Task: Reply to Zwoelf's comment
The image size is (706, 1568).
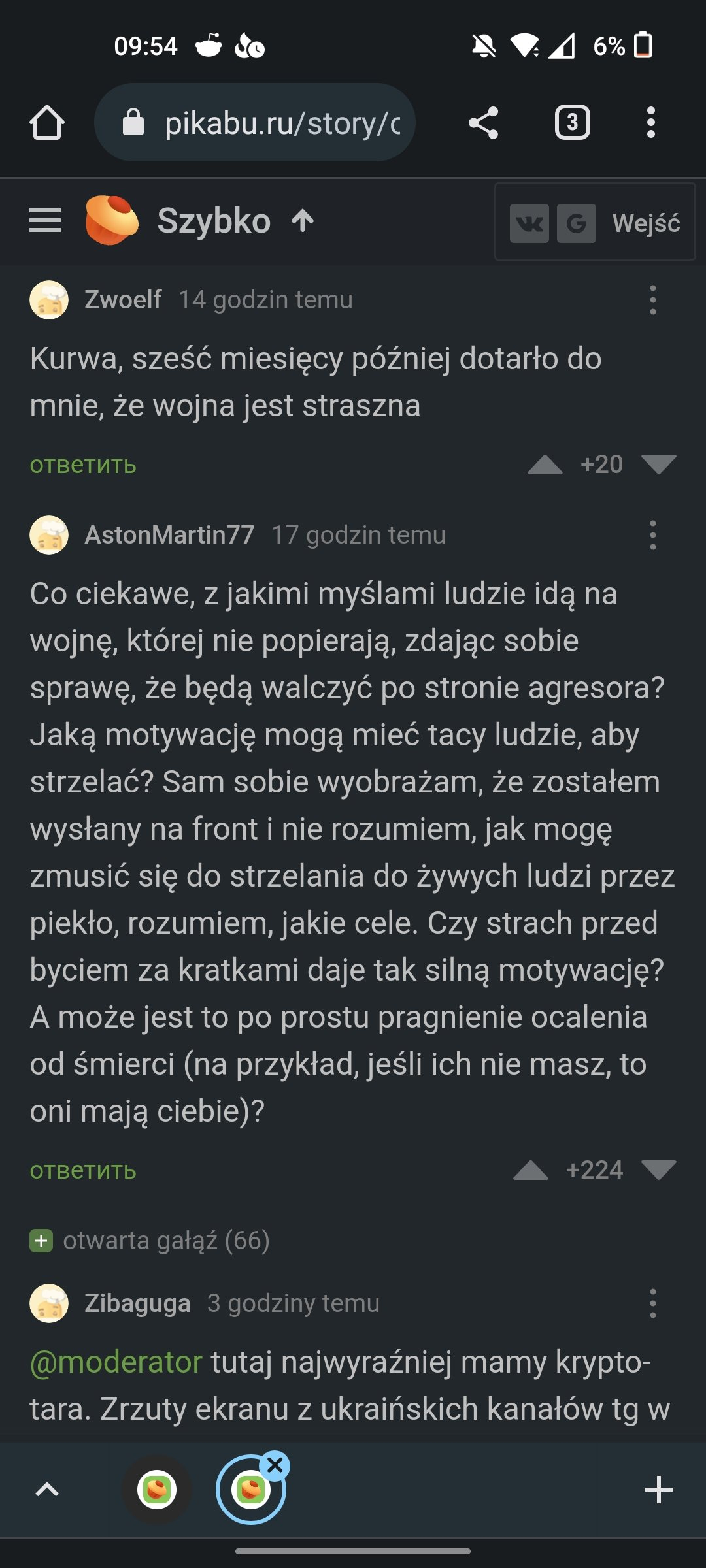Action: (83, 465)
